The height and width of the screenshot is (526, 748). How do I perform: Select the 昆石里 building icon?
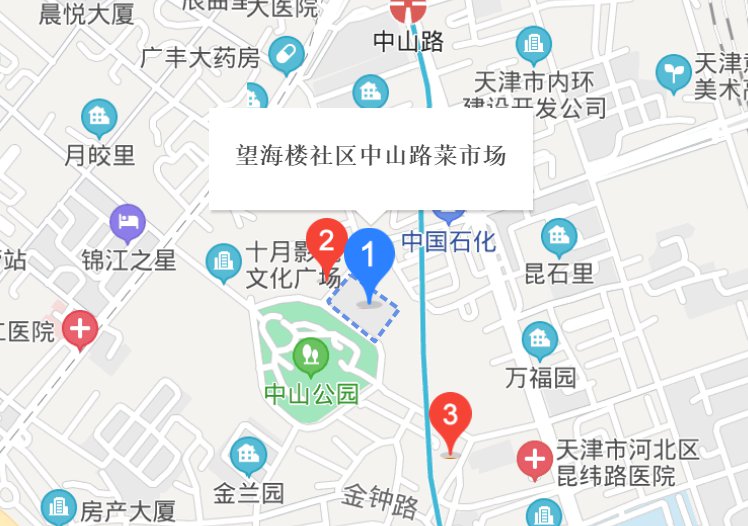[558, 237]
